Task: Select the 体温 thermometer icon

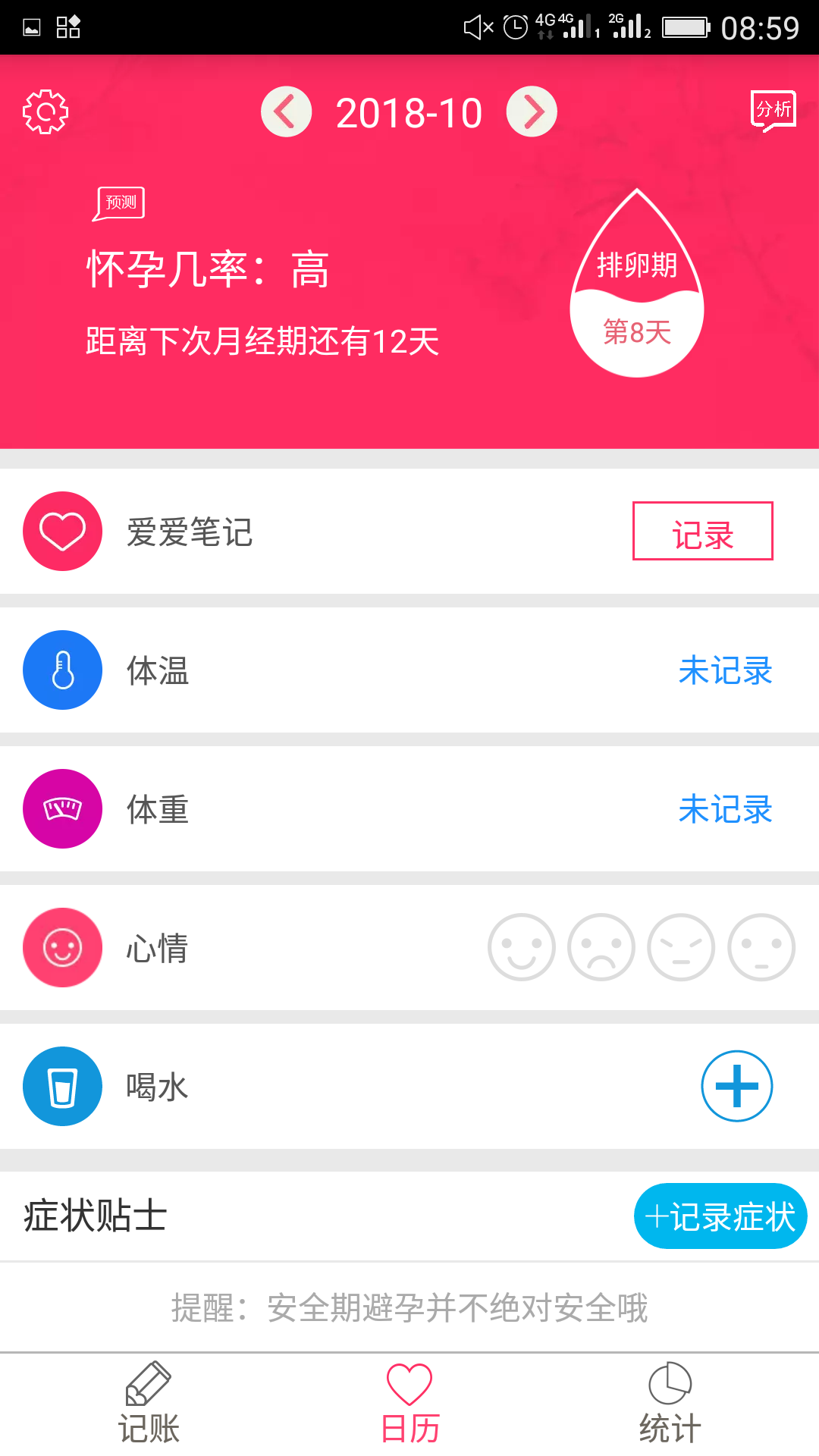Action: 62,670
